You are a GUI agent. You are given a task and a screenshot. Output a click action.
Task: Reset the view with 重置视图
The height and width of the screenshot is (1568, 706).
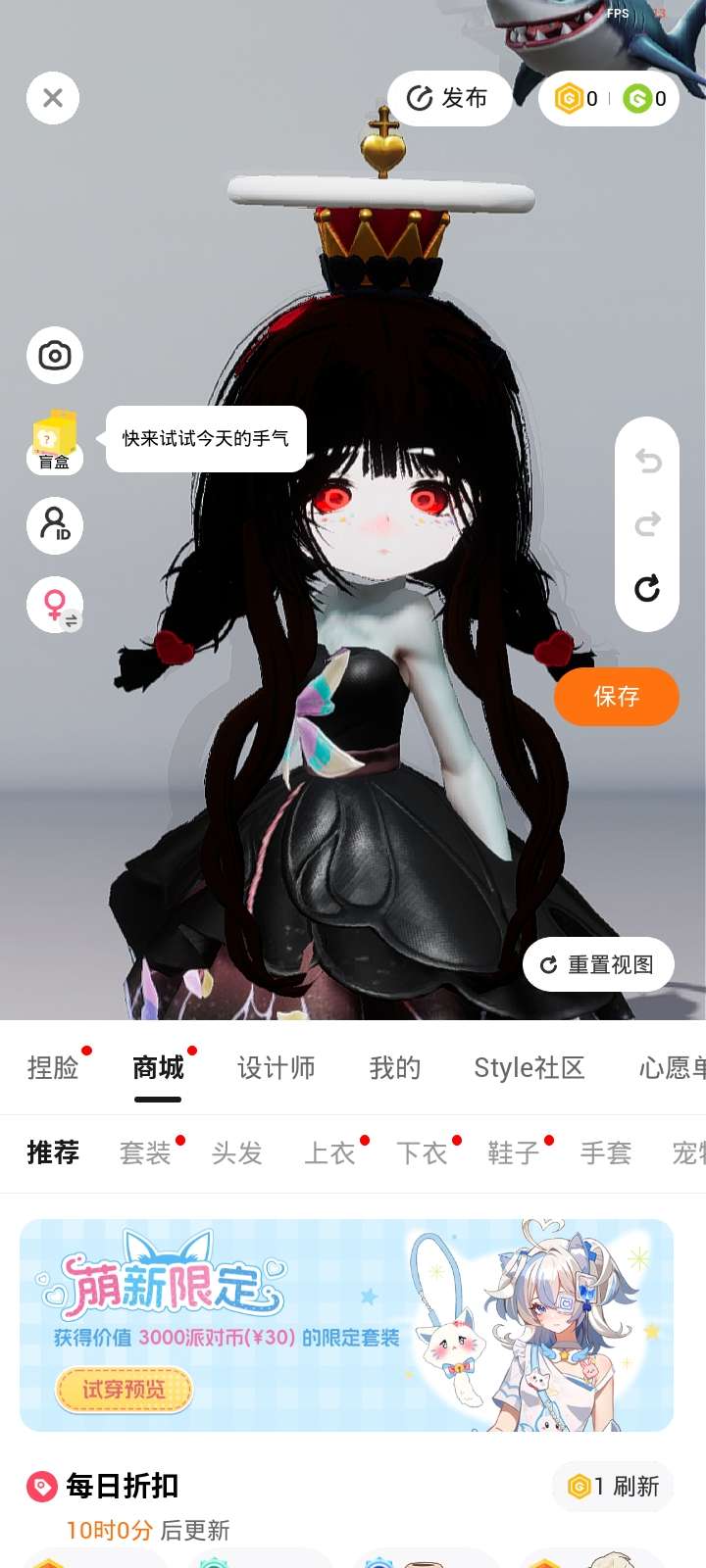598,965
